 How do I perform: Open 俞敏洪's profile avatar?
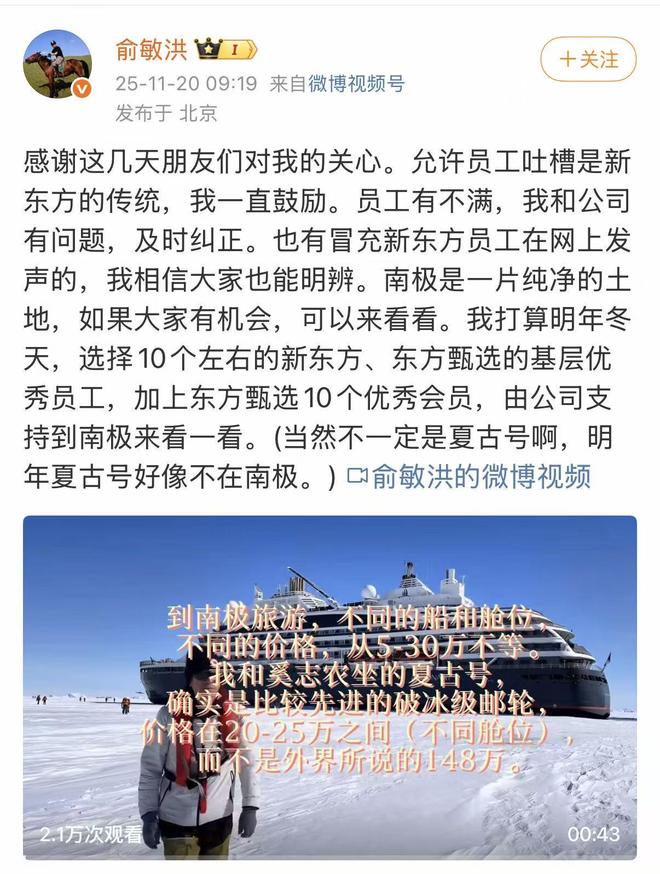[x=58, y=63]
